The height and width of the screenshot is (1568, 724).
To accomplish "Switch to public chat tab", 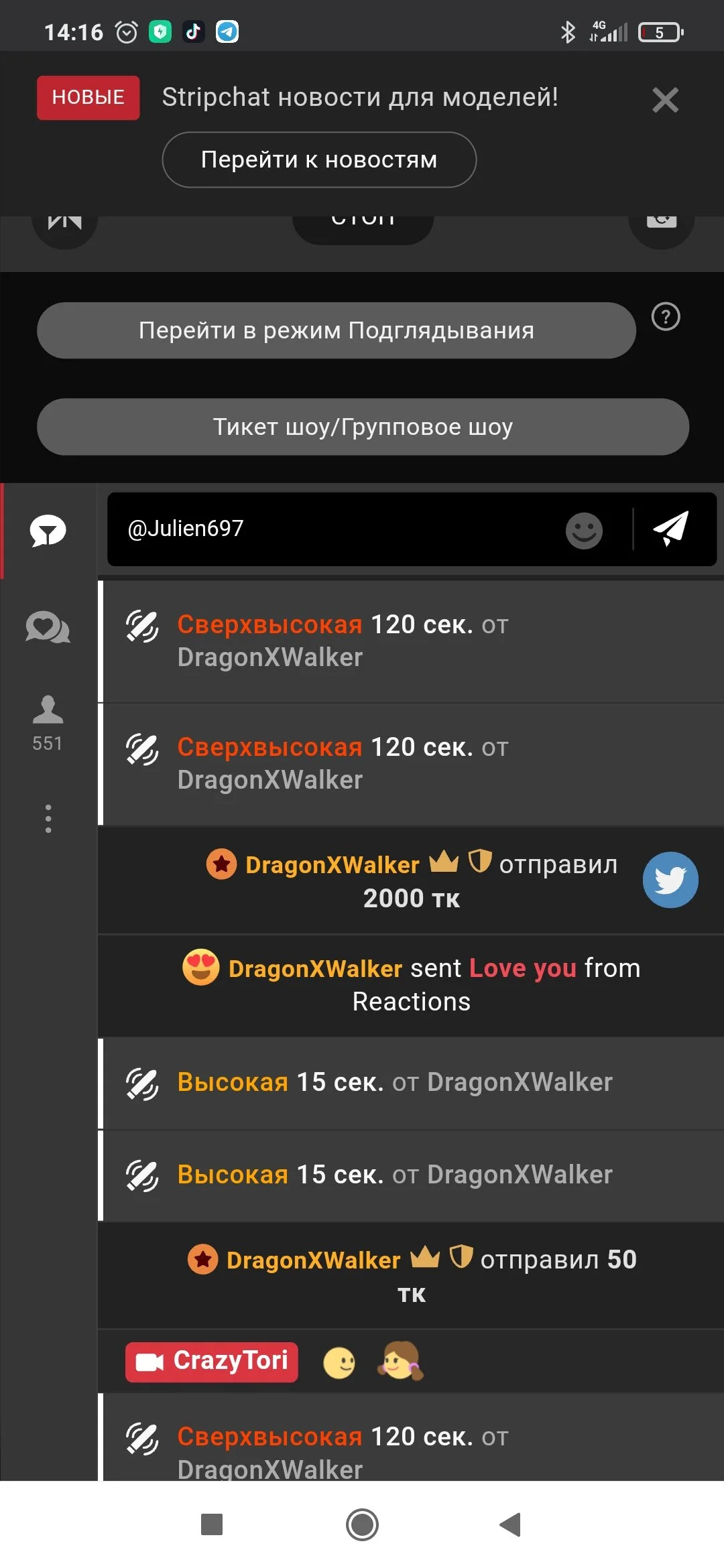I will click(x=48, y=531).
